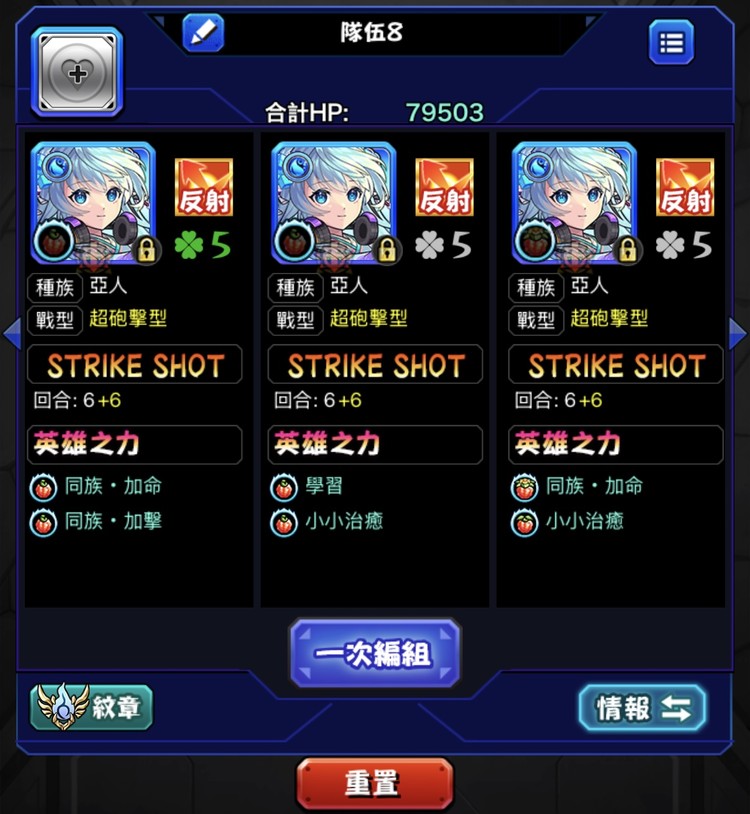Click the plus badge slot icon
The width and height of the screenshot is (750, 814).
[x=75, y=70]
